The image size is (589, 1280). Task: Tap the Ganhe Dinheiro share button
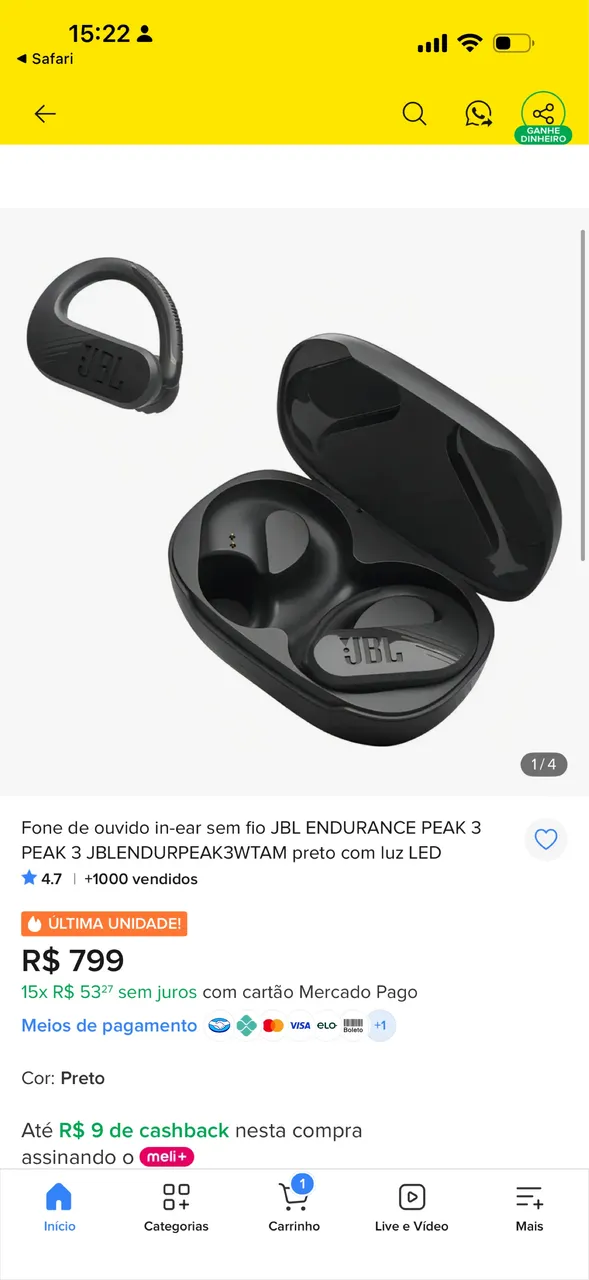[543, 118]
